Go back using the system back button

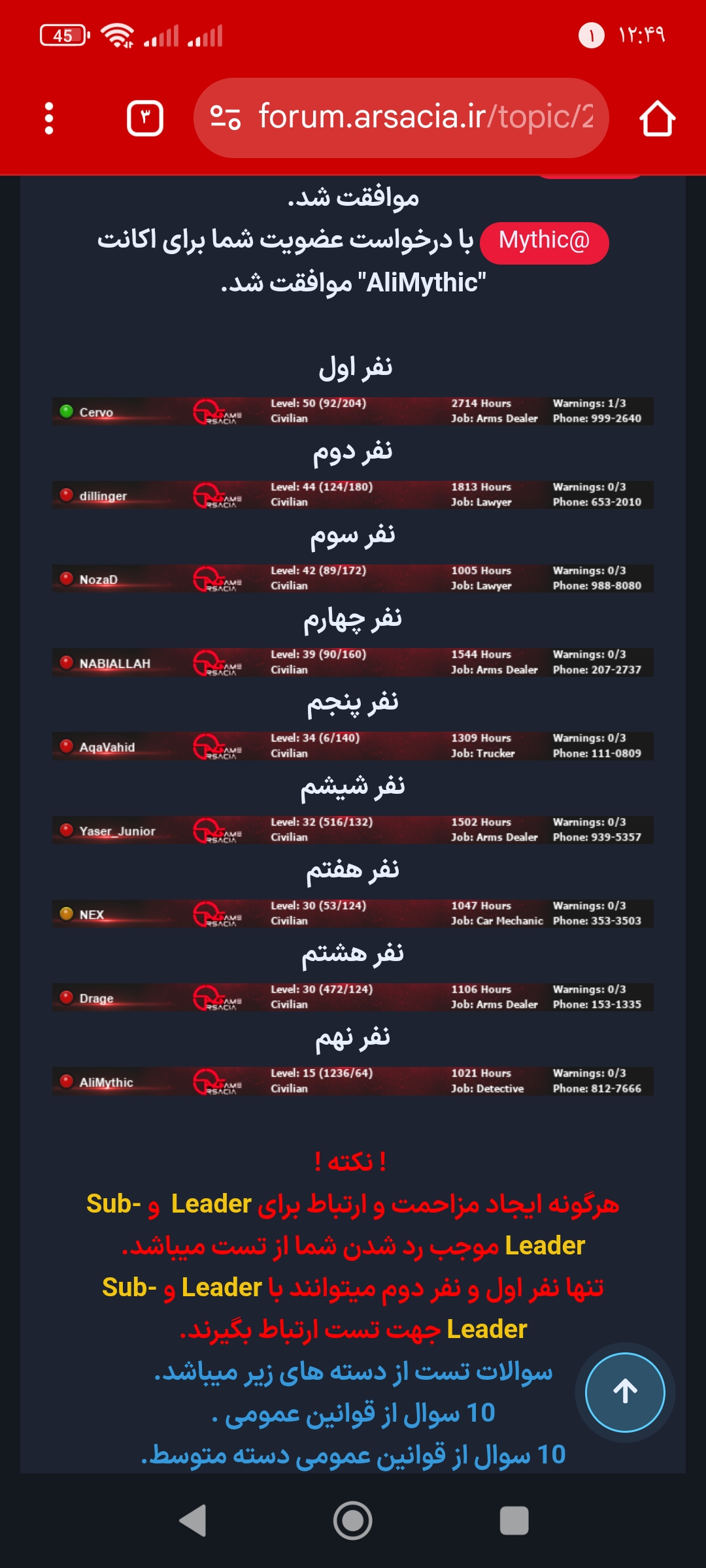[193, 1520]
